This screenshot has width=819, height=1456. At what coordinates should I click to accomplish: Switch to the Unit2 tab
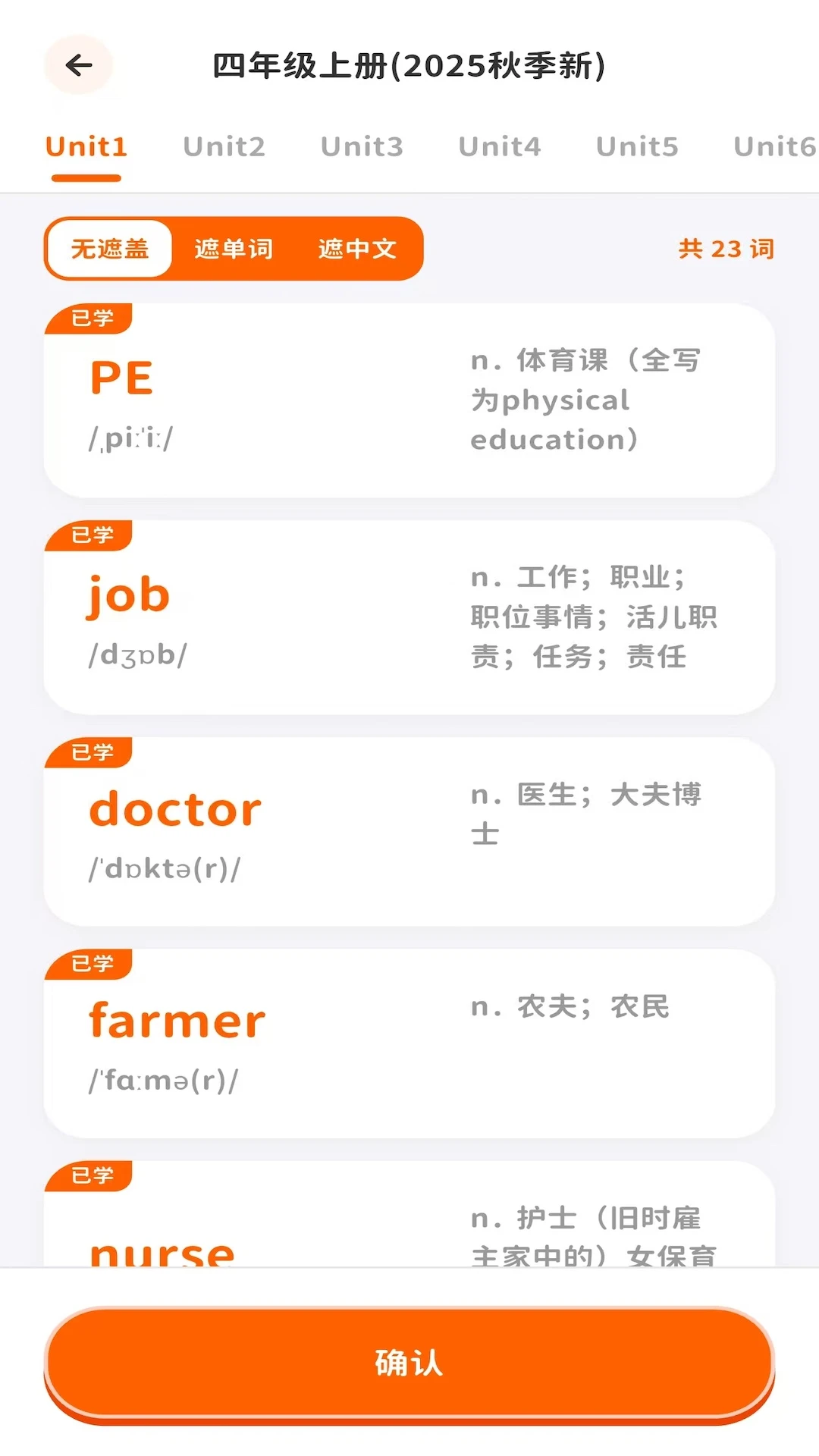pyautogui.click(x=224, y=146)
